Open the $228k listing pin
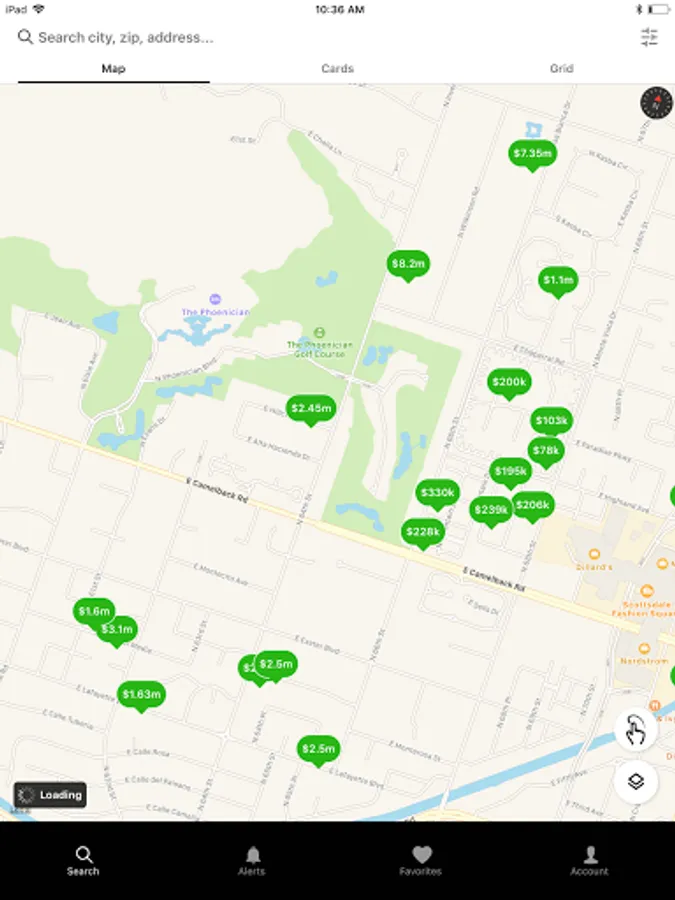The width and height of the screenshot is (675, 900). coord(422,532)
